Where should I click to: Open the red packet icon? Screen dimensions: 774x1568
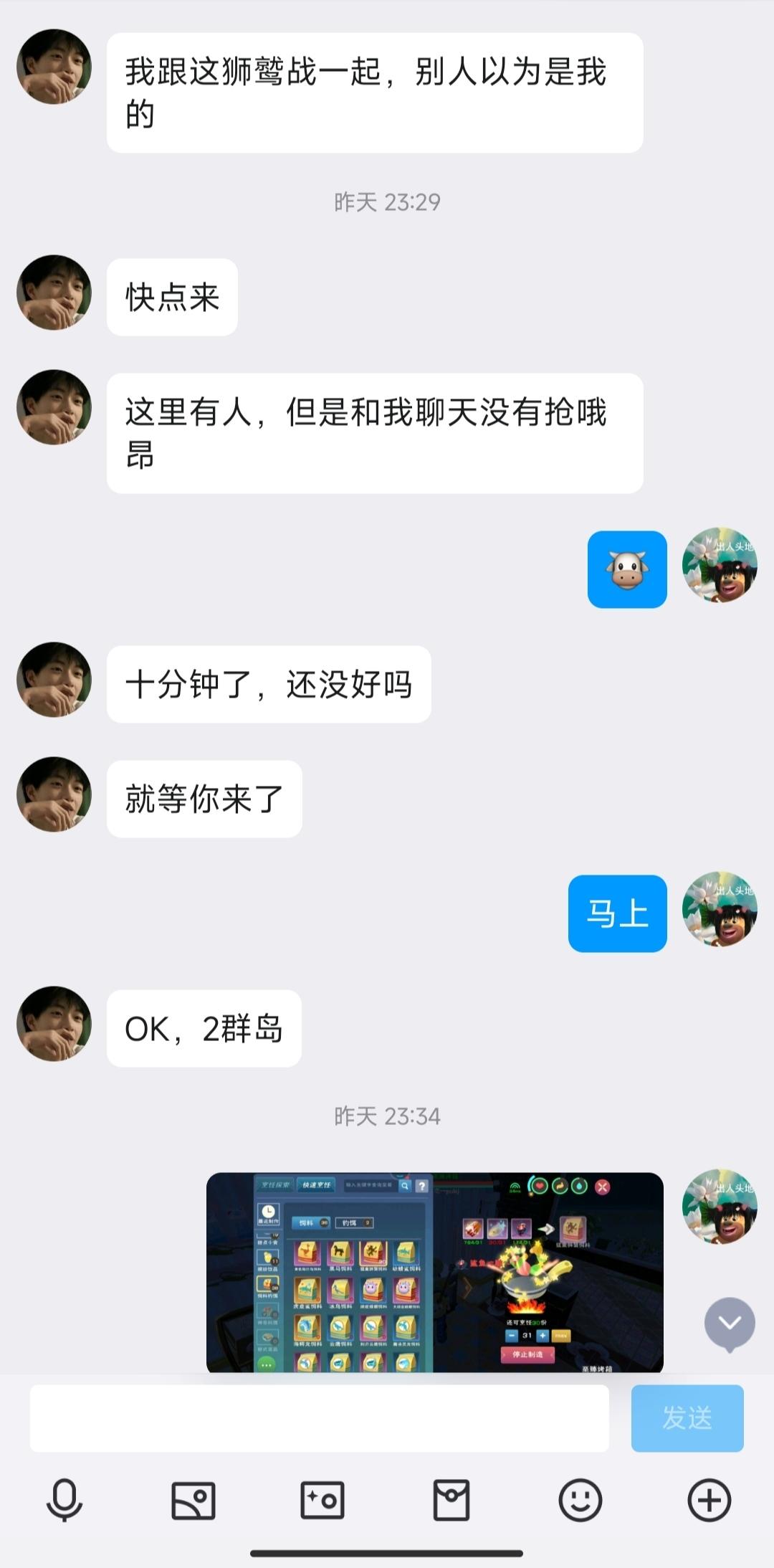(451, 1500)
